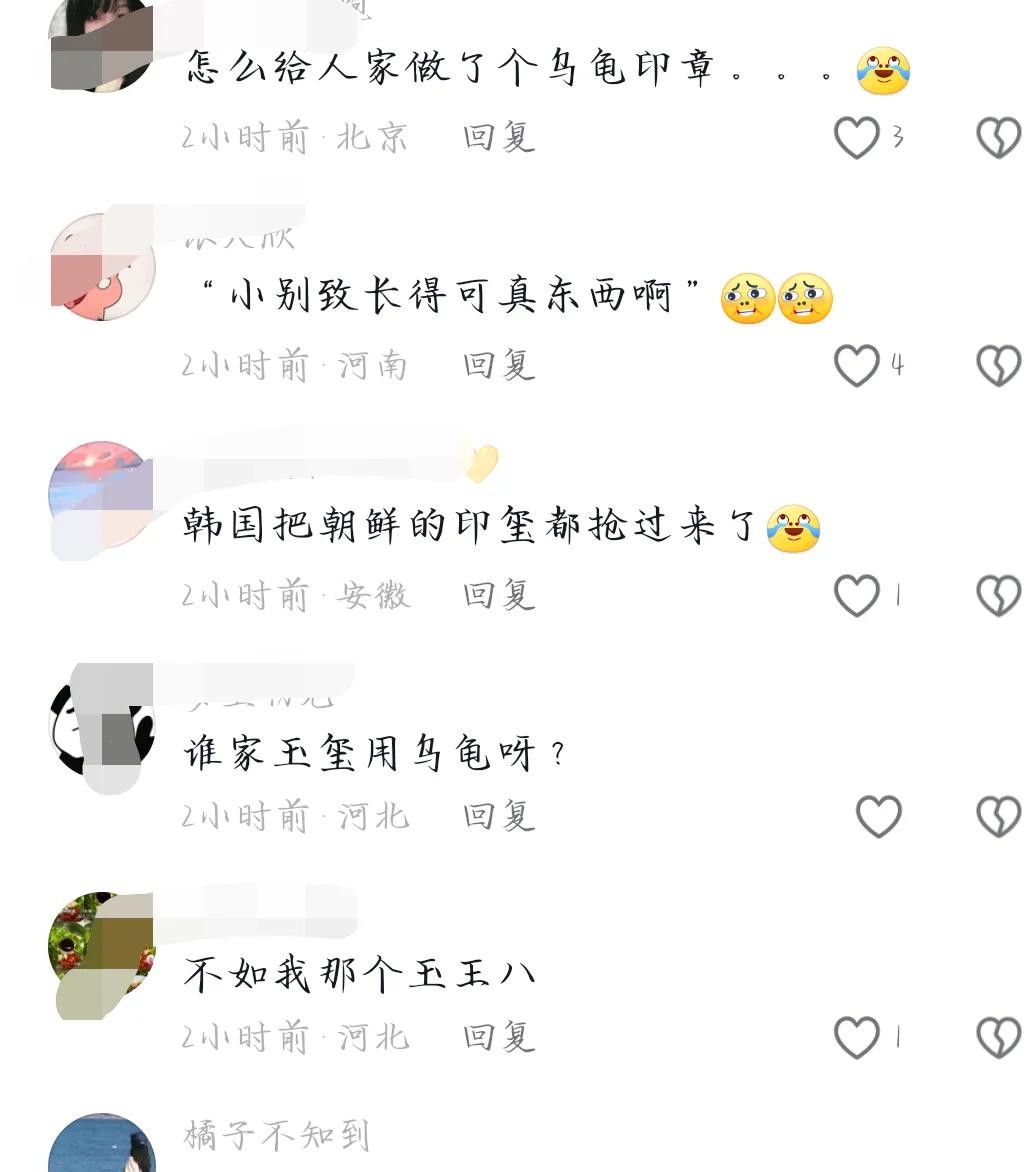
Task: Reply to 不如我那个玉王八
Action: coord(499,1038)
